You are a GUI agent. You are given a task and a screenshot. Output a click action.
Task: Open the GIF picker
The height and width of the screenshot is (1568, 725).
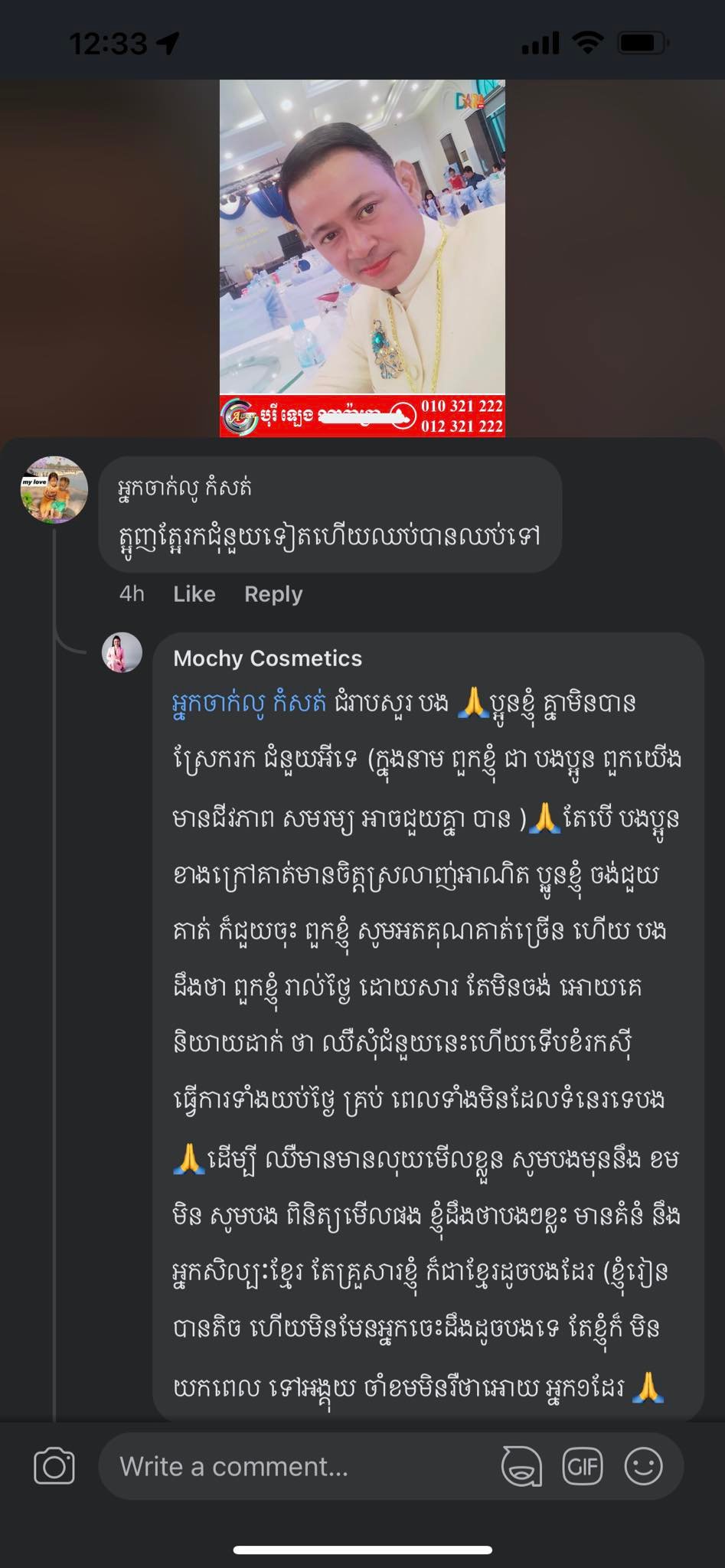(583, 1466)
